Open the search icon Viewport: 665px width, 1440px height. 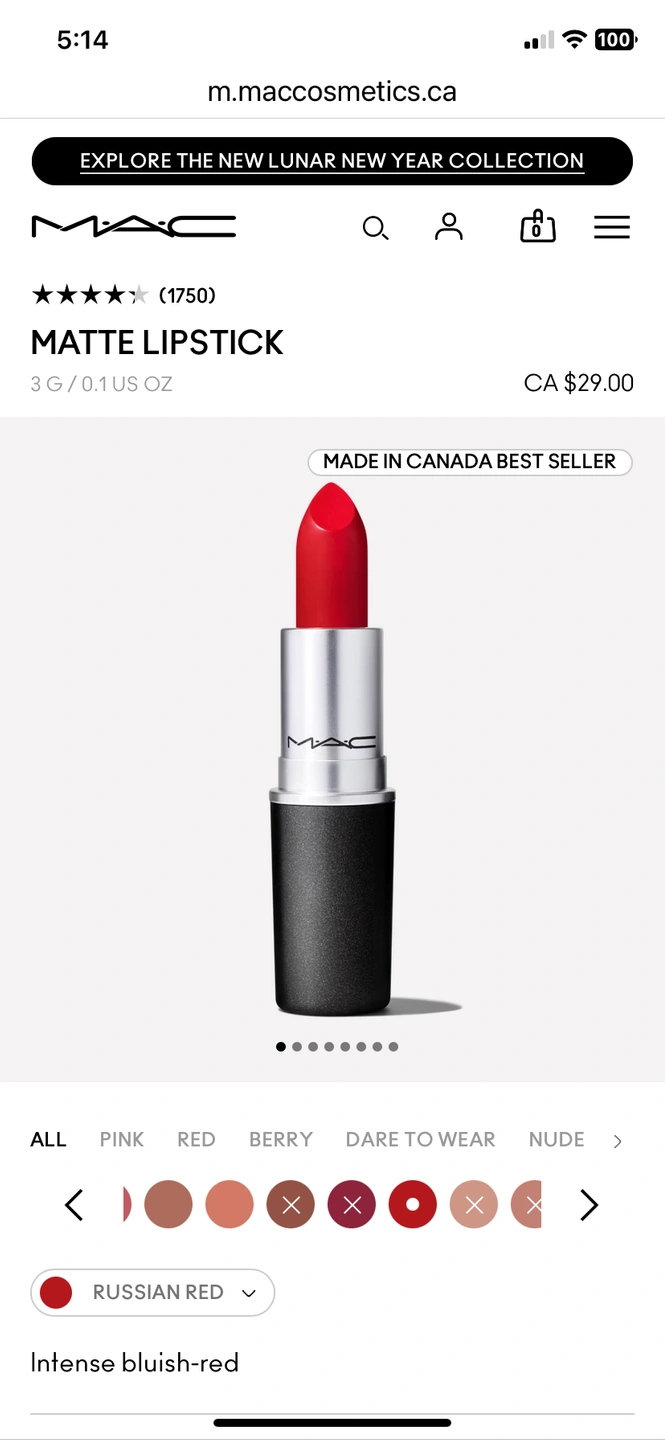point(375,228)
